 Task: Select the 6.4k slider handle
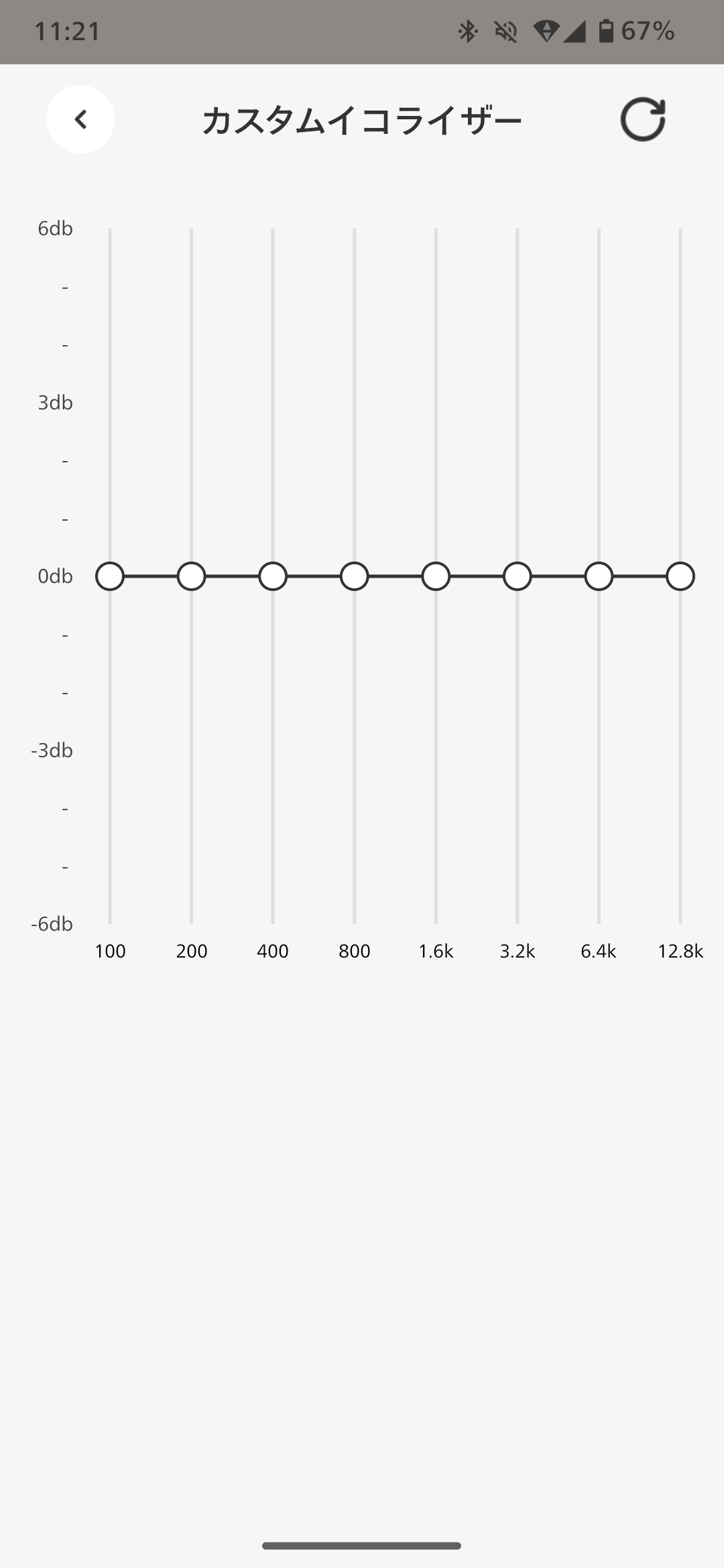pos(599,576)
